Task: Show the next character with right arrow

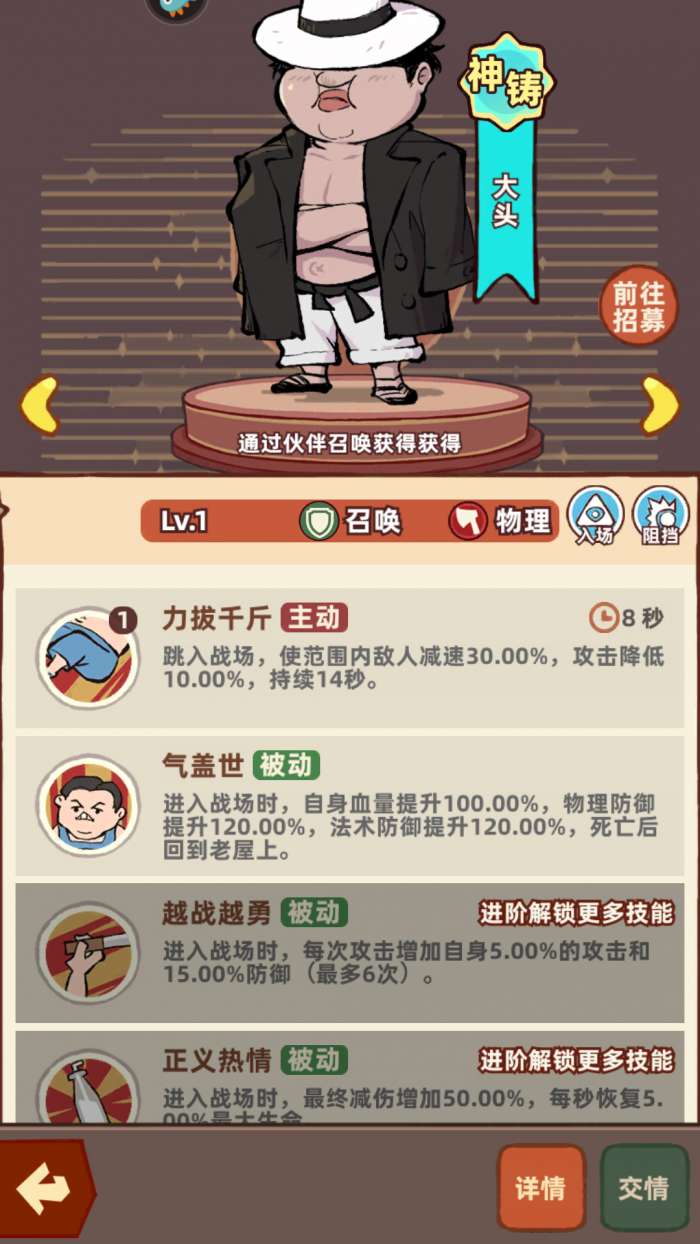Action: (x=660, y=405)
